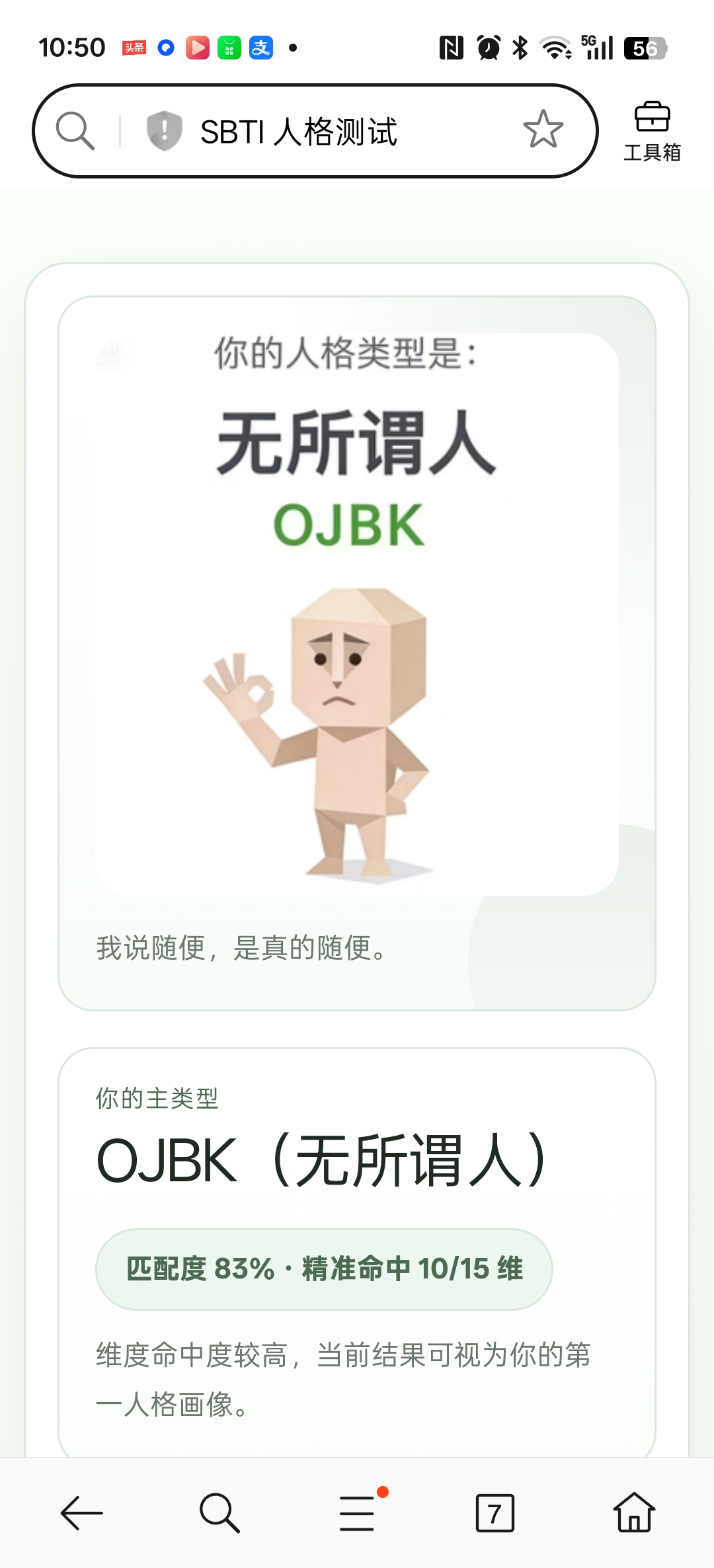Tap the search icon in the address bar

pyautogui.click(x=75, y=130)
